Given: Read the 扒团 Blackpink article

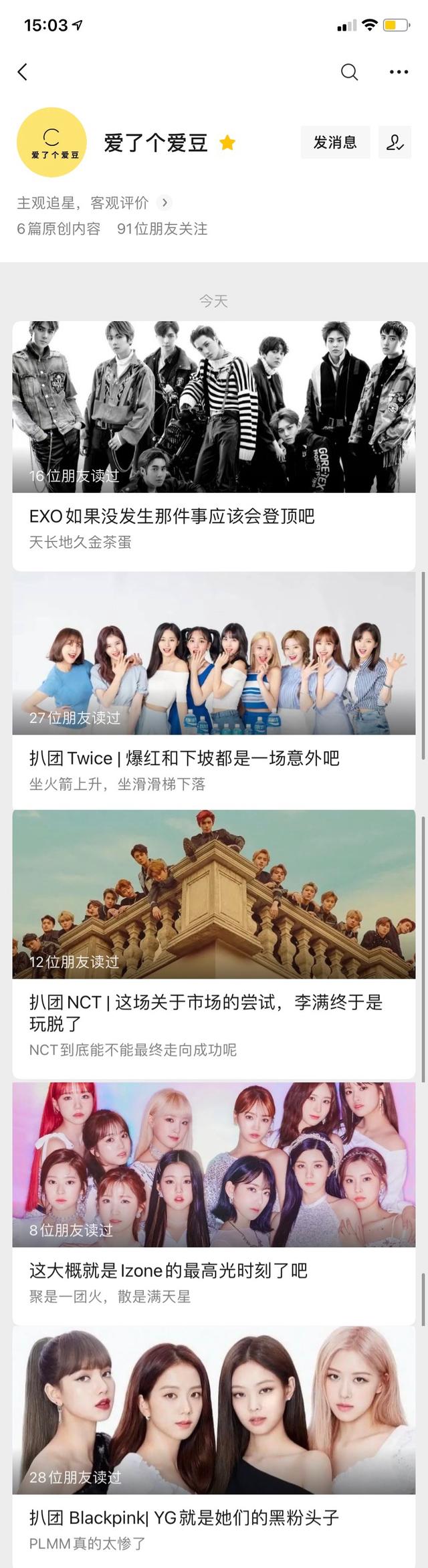Looking at the screenshot, I should (214, 1517).
